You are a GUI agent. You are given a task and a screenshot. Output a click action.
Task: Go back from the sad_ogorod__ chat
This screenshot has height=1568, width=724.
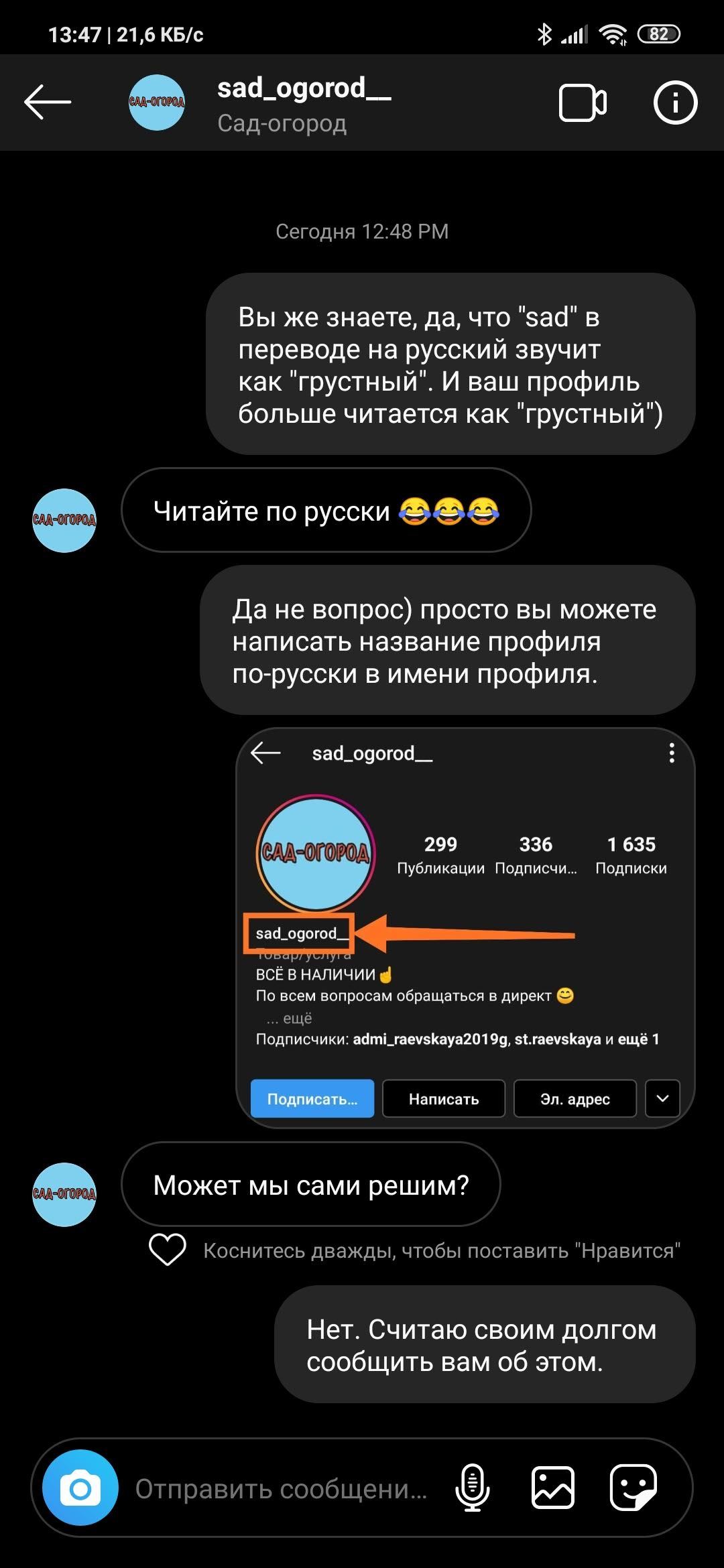[x=48, y=103]
